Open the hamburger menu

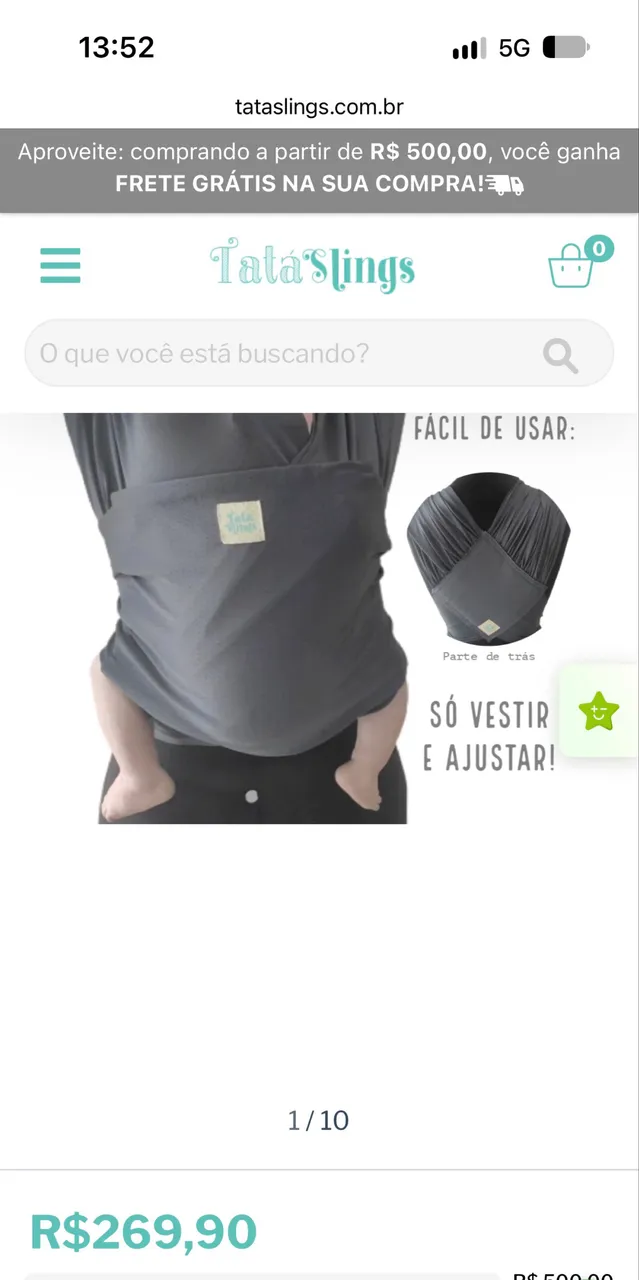[x=60, y=265]
